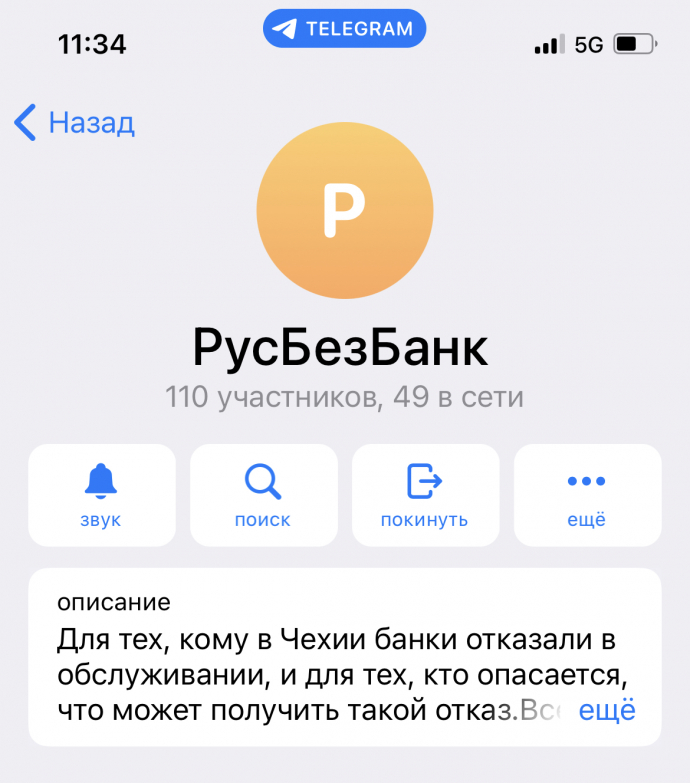Mute group via звук bell button
This screenshot has height=783, width=690.
click(101, 495)
